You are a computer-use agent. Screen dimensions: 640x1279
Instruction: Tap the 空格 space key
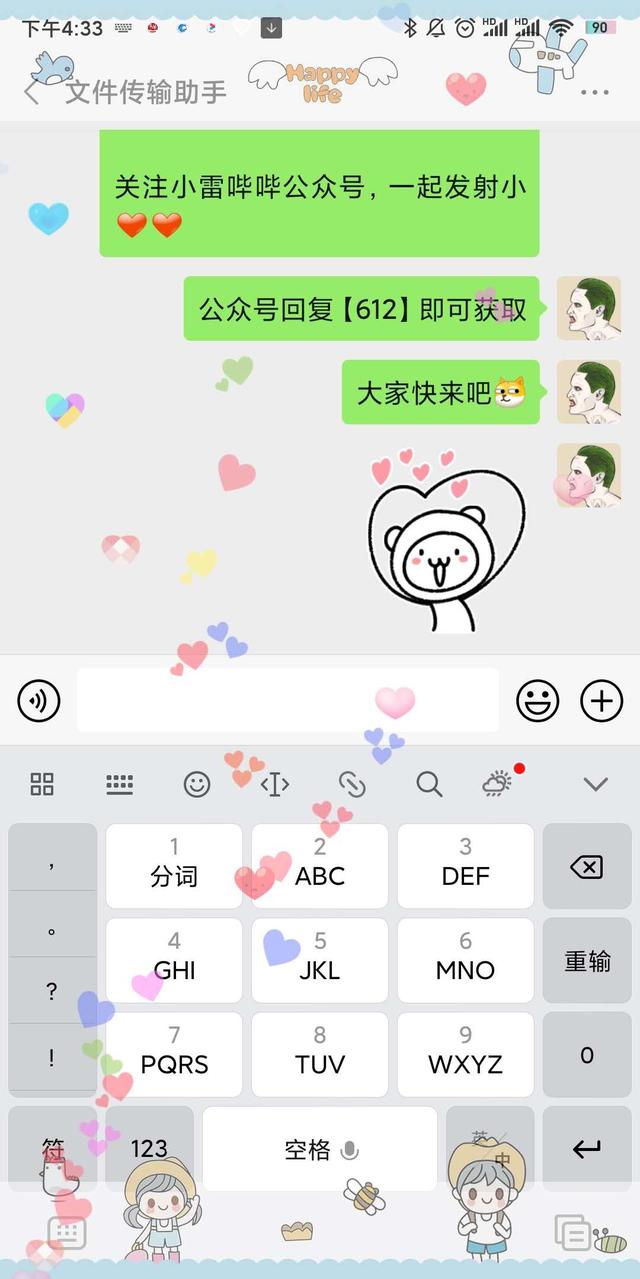[319, 1149]
